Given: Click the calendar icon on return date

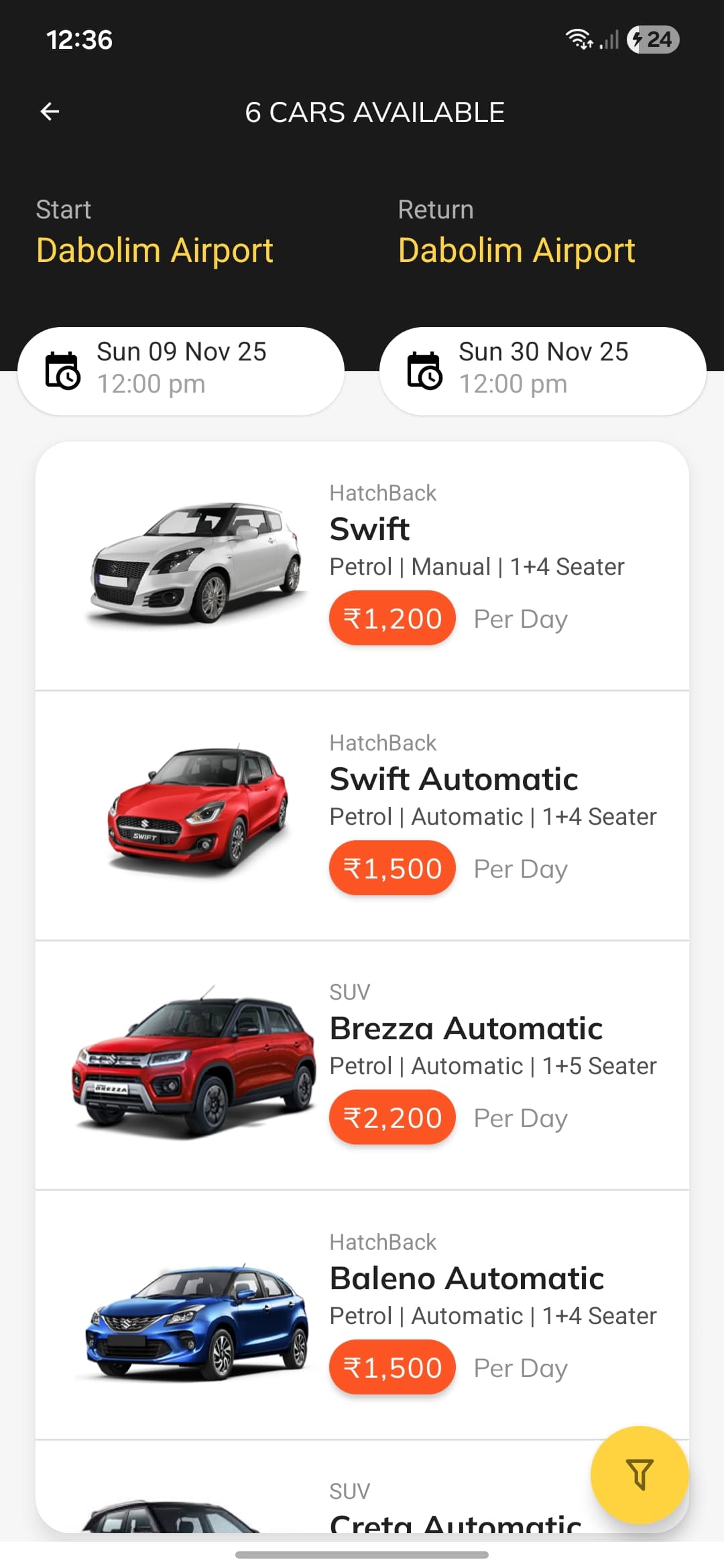Looking at the screenshot, I should pyautogui.click(x=425, y=369).
